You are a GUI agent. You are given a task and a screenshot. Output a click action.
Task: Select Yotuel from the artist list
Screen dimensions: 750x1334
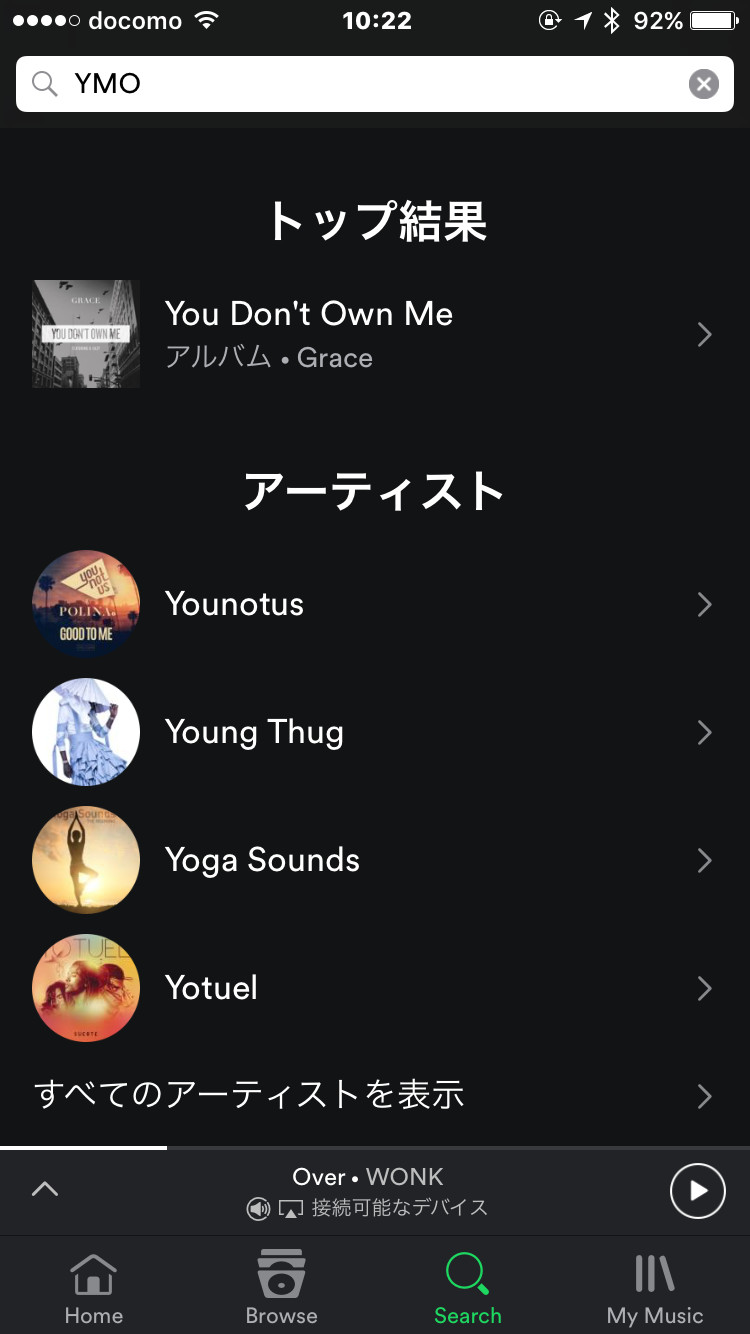211,988
